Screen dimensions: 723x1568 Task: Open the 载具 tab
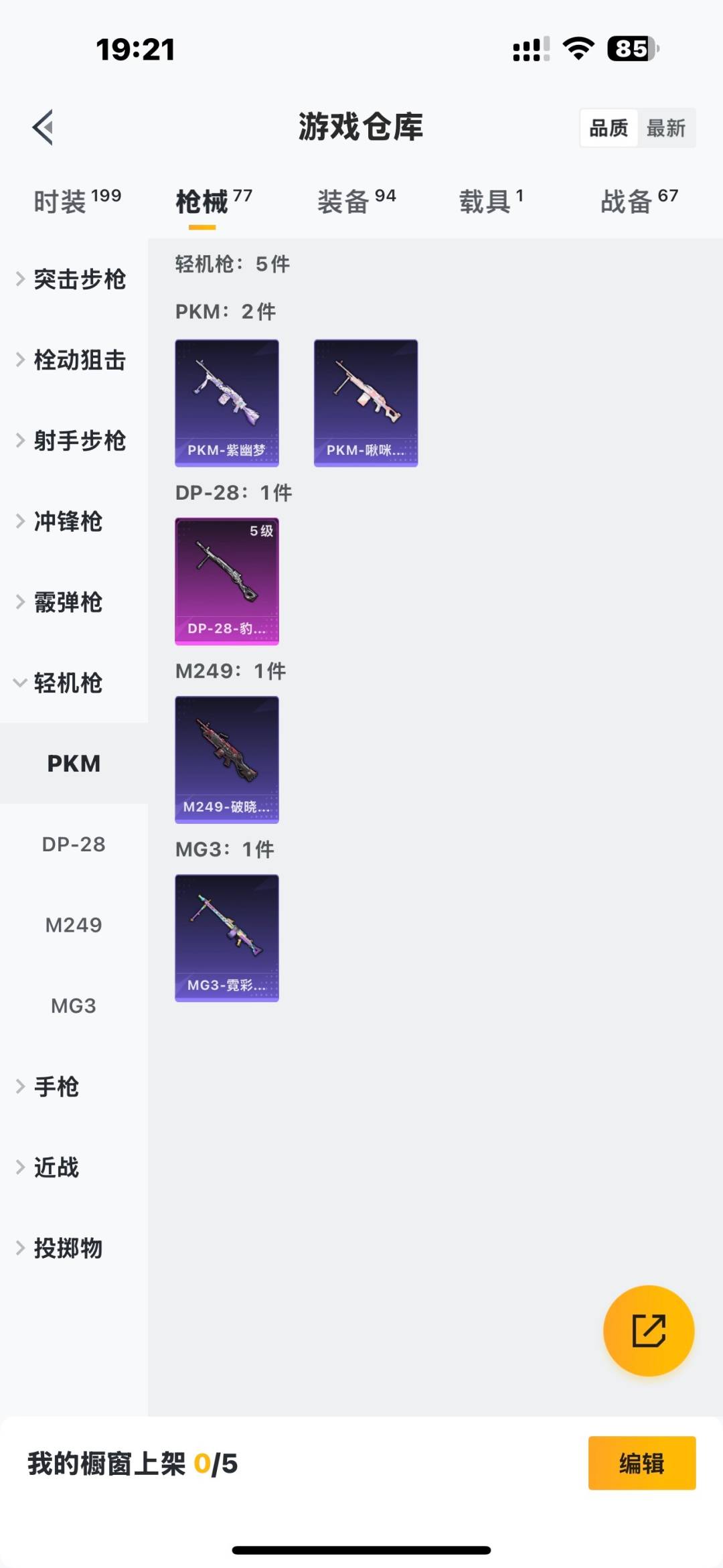click(487, 201)
